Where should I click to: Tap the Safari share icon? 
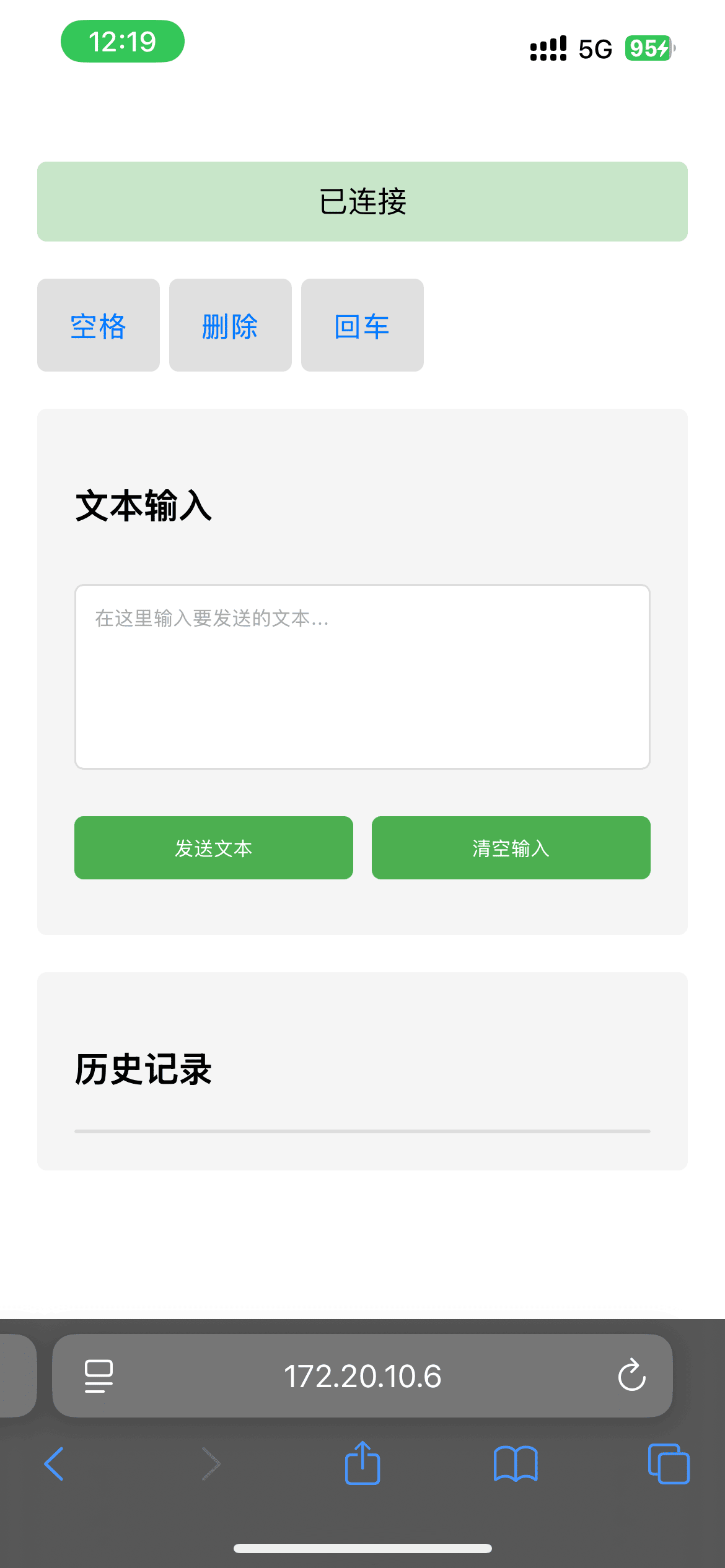coord(362,1463)
